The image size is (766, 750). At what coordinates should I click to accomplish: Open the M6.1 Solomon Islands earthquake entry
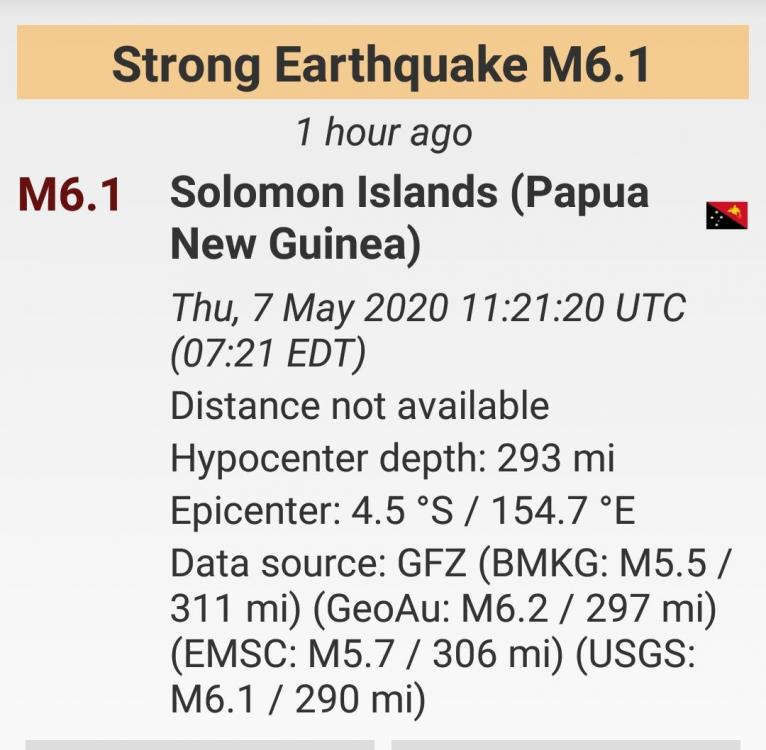tap(409, 218)
